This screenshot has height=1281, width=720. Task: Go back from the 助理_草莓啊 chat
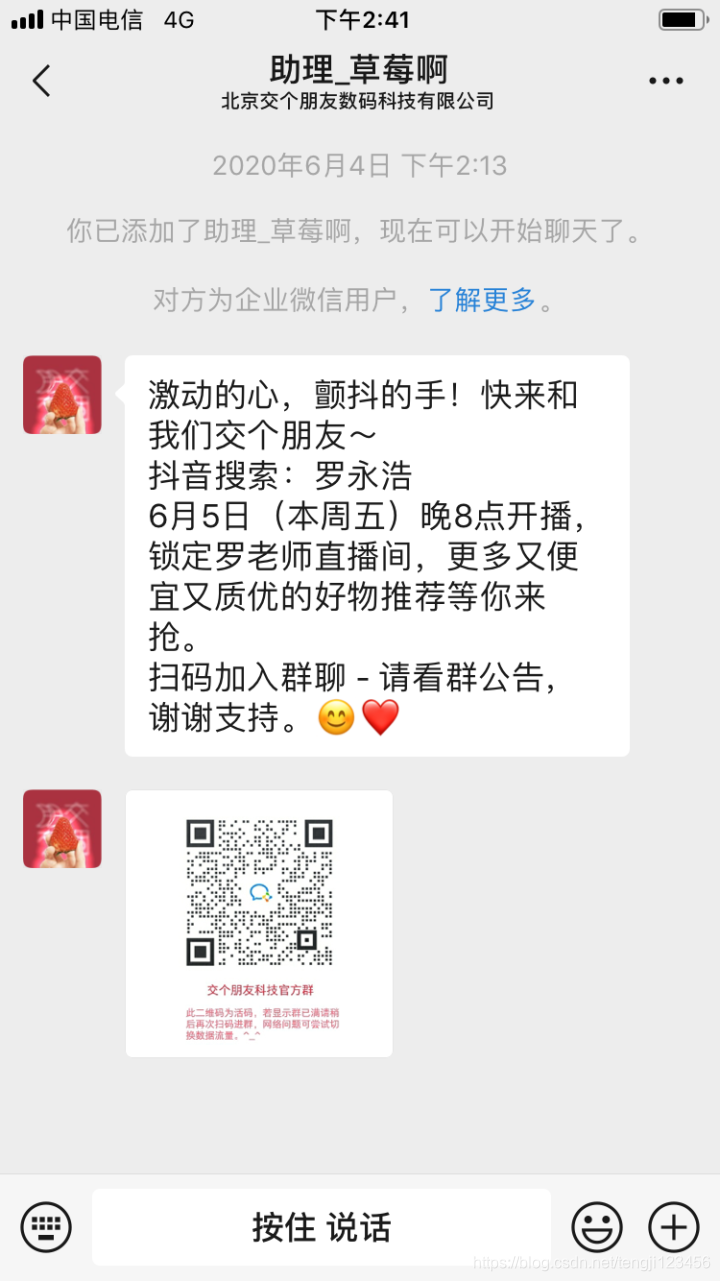coord(41,81)
